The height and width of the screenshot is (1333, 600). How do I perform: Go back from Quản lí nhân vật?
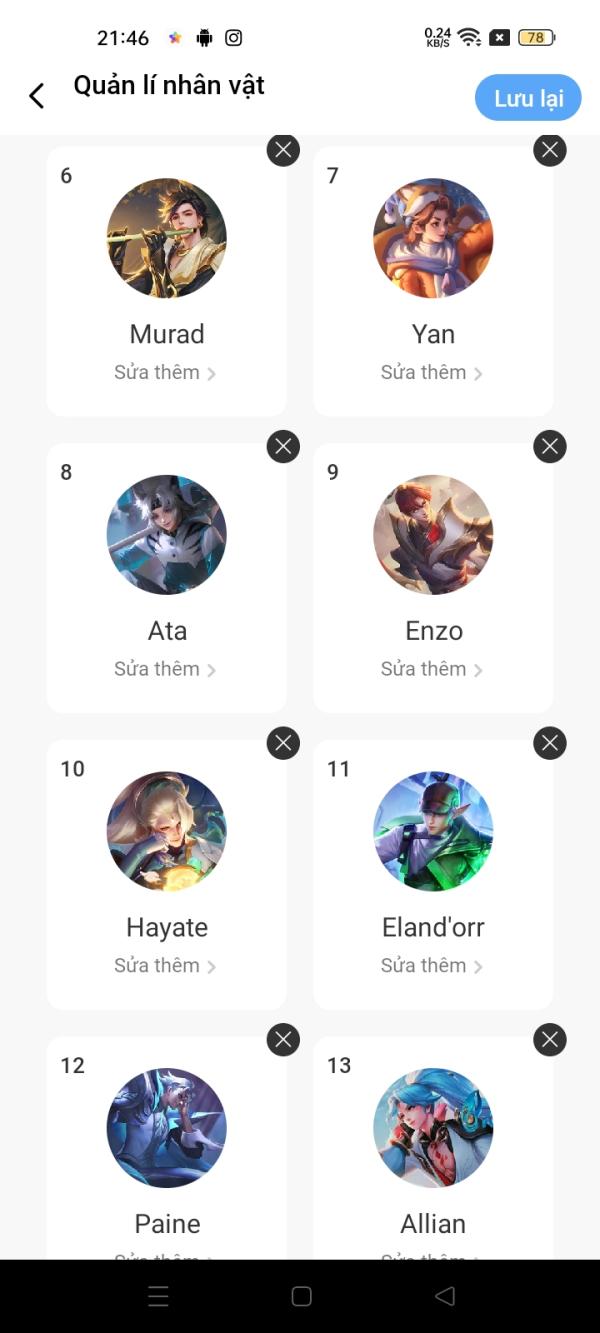37,96
